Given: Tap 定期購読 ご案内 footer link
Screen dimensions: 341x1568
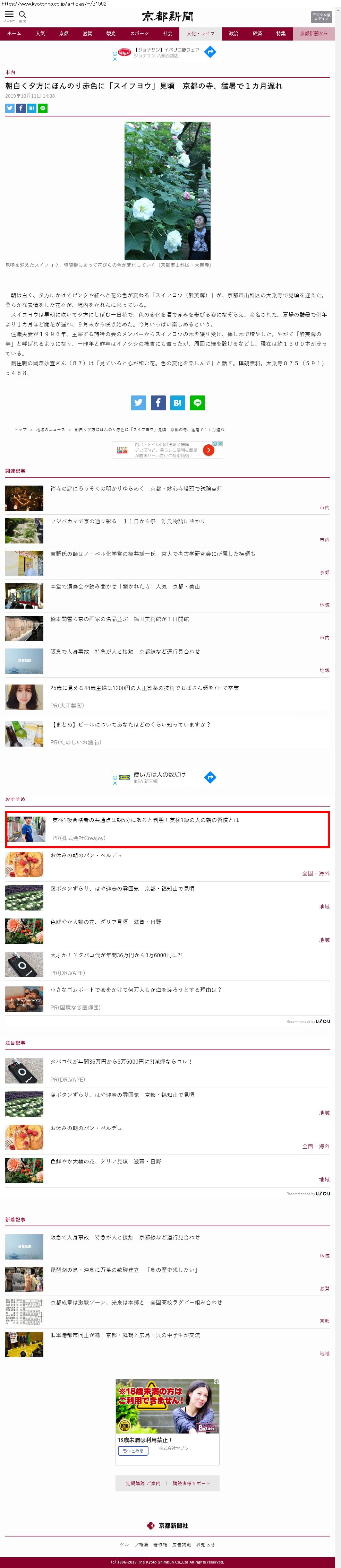Looking at the screenshot, I should tap(143, 1483).
